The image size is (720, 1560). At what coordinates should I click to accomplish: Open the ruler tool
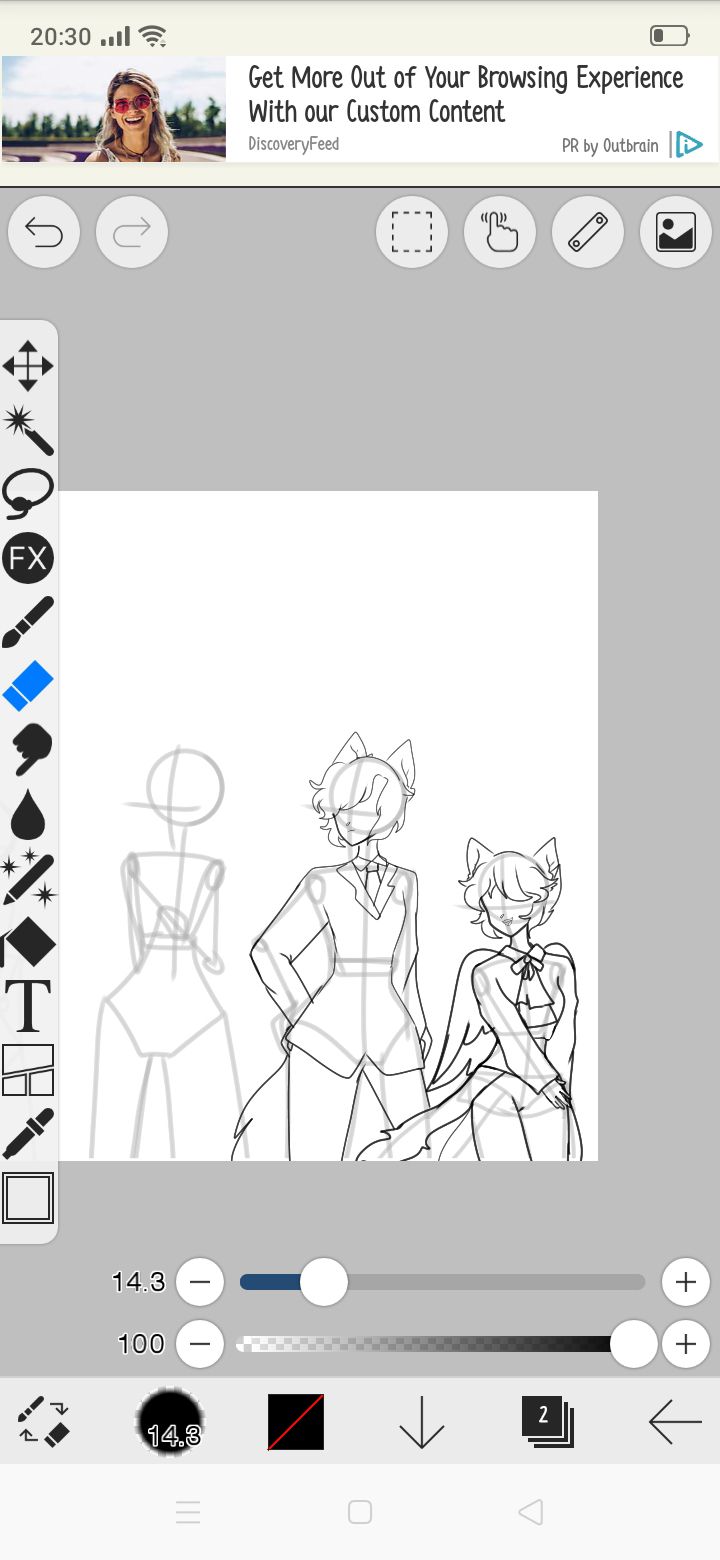point(588,233)
